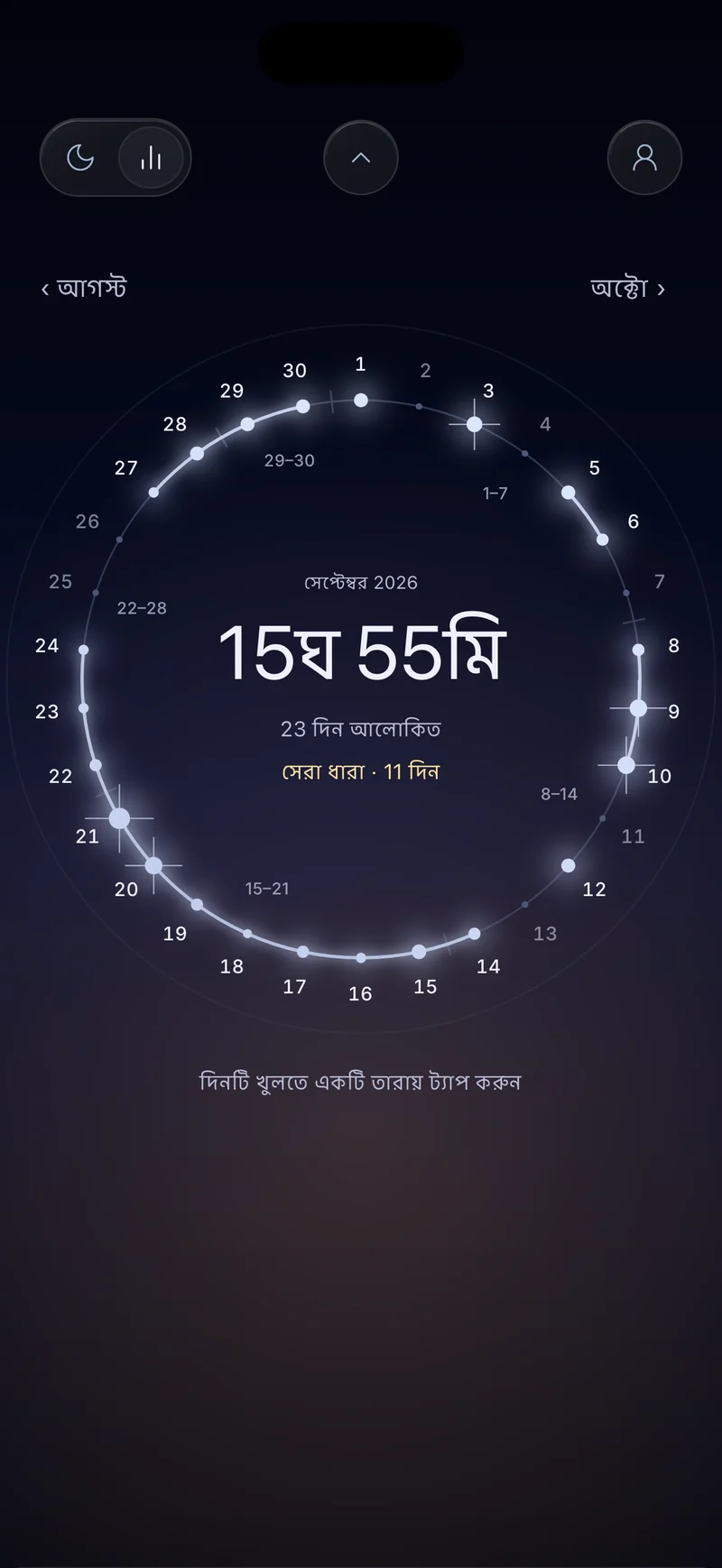Select the star for day 9

tap(638, 708)
